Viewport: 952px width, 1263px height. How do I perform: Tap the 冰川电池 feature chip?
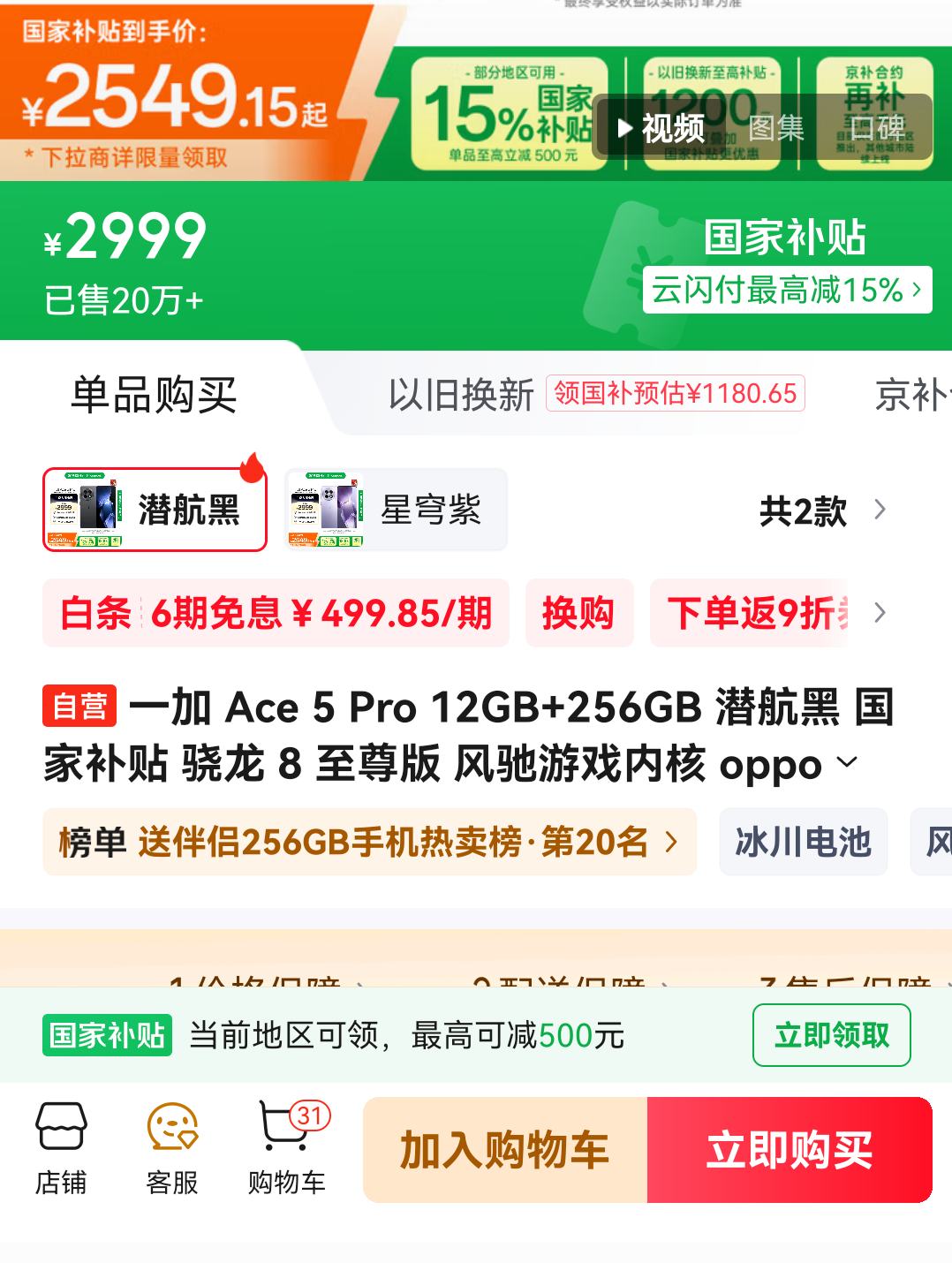click(802, 842)
